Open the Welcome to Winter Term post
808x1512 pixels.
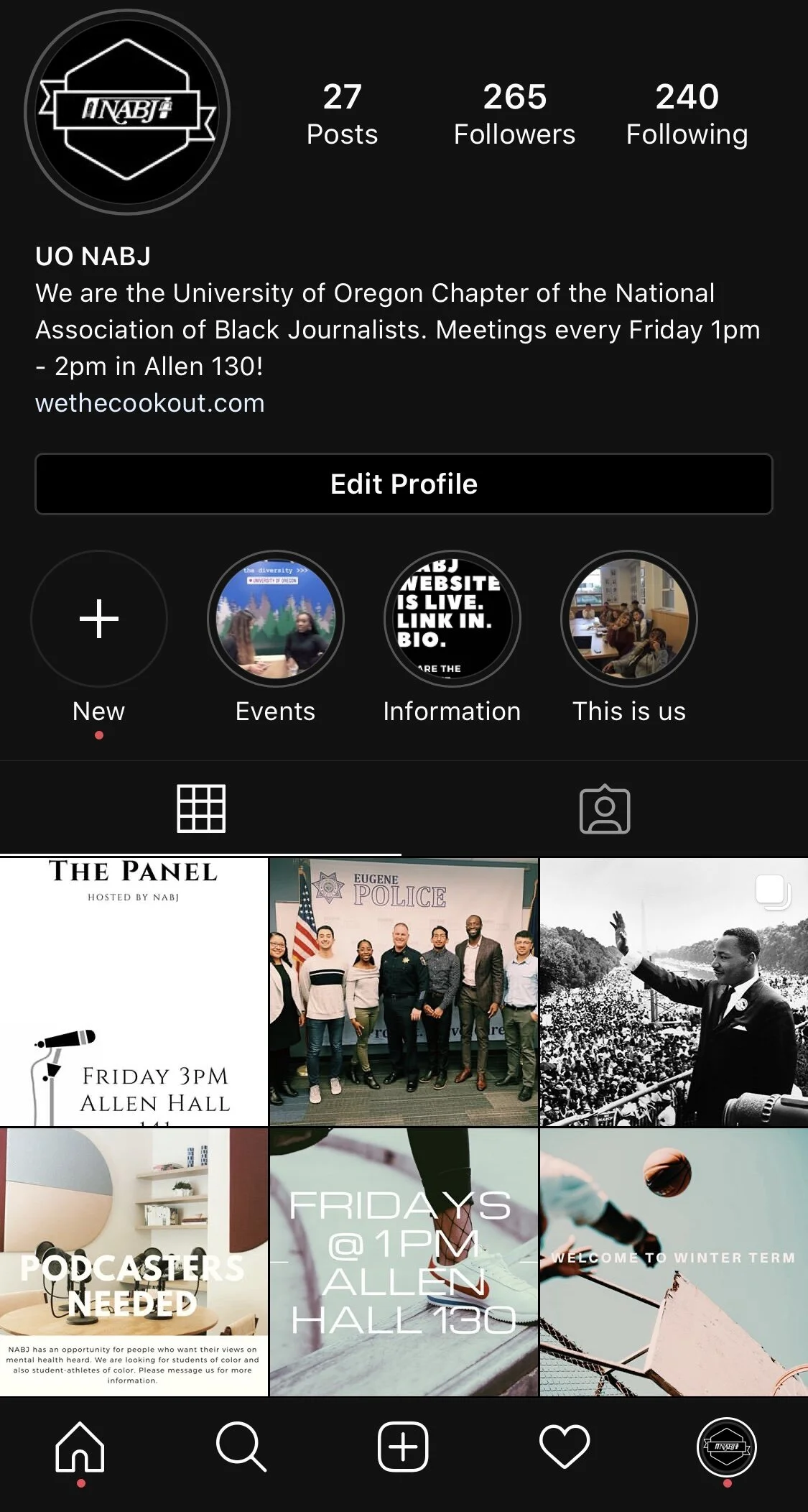pyautogui.click(x=674, y=1262)
